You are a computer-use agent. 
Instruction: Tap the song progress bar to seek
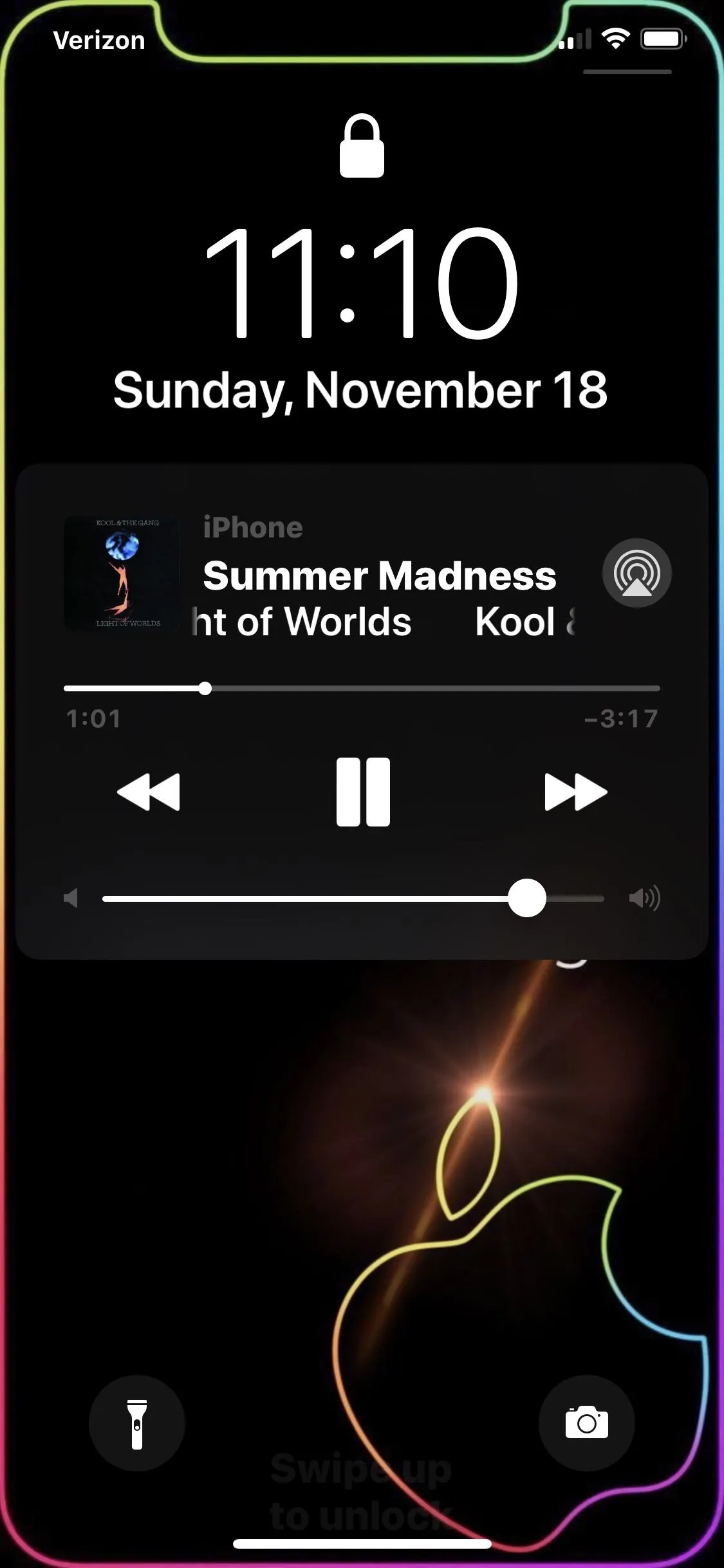tap(362, 689)
